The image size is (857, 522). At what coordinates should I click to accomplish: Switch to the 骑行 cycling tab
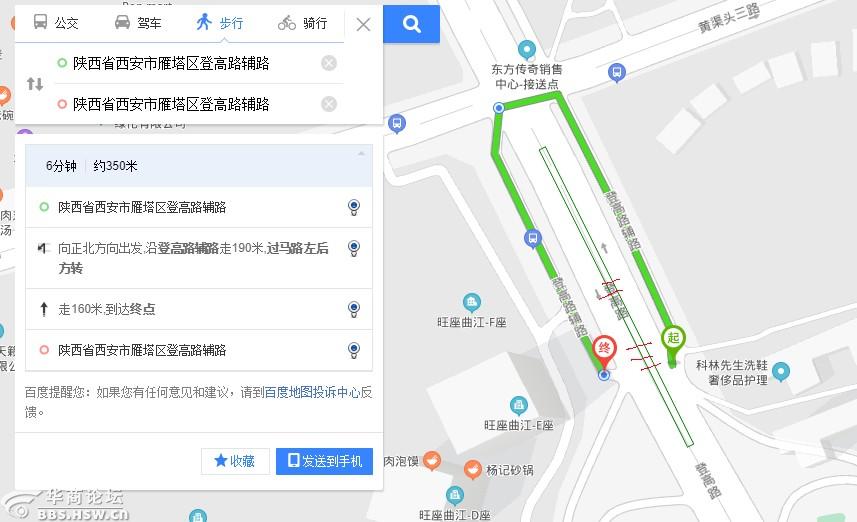click(302, 23)
